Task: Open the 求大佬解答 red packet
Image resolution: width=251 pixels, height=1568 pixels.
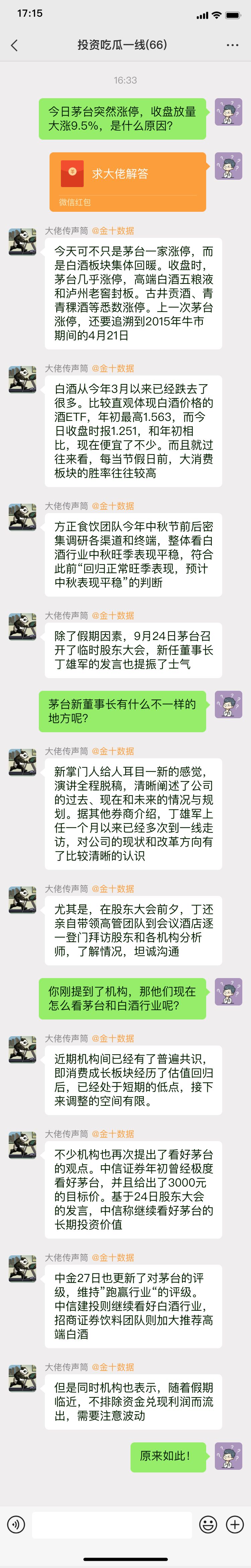Action: (x=127, y=181)
